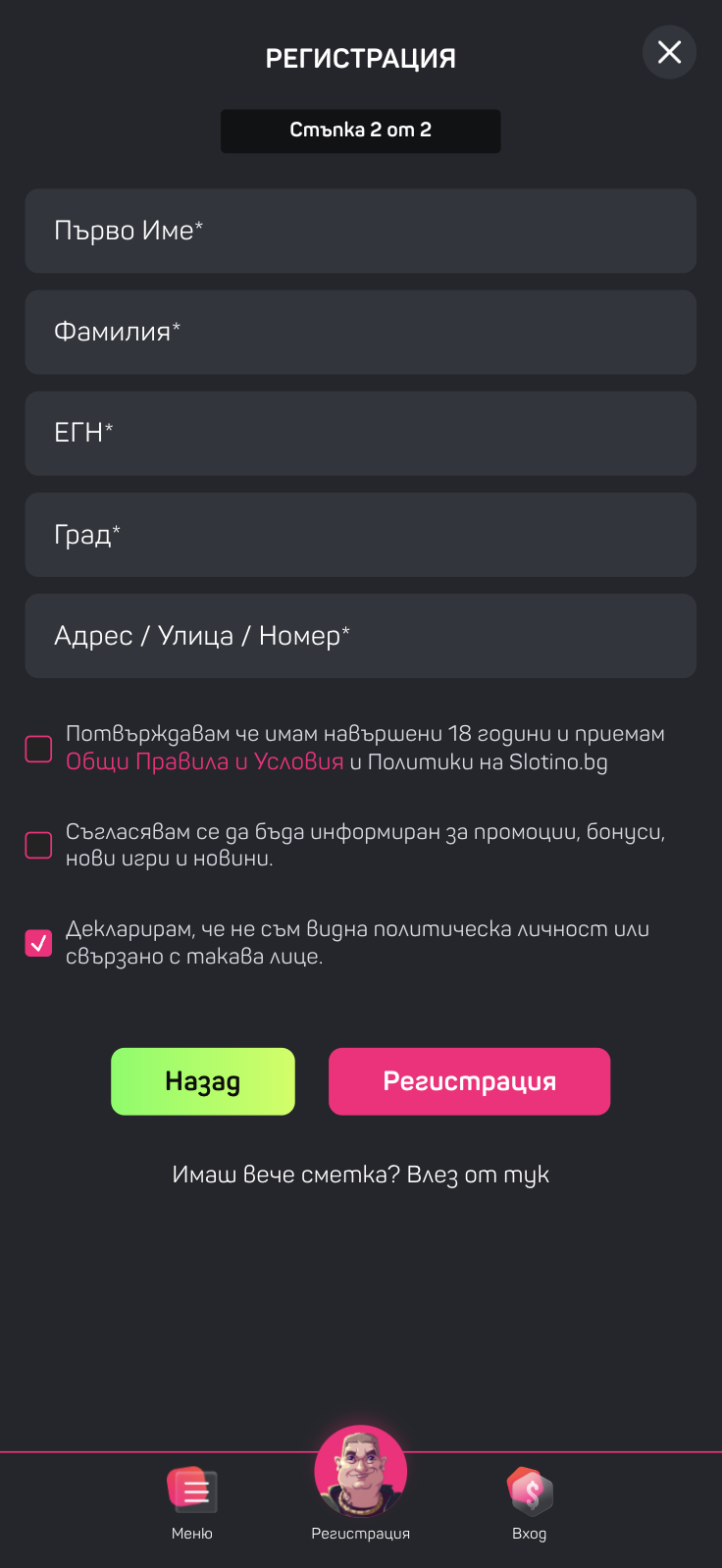722x1568 pixels.
Task: Close the registration form
Action: 669,52
